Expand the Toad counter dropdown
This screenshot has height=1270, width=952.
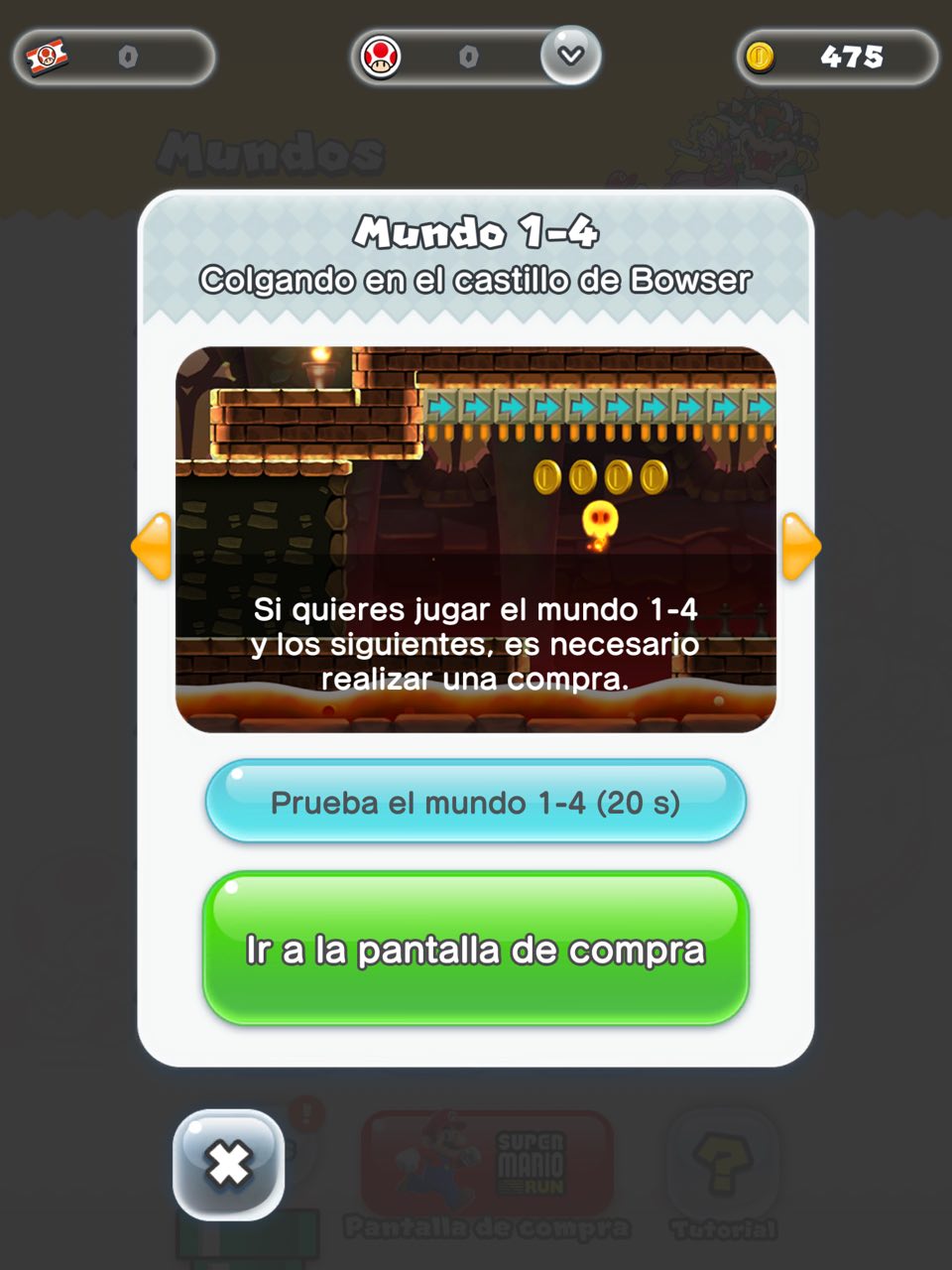point(570,56)
